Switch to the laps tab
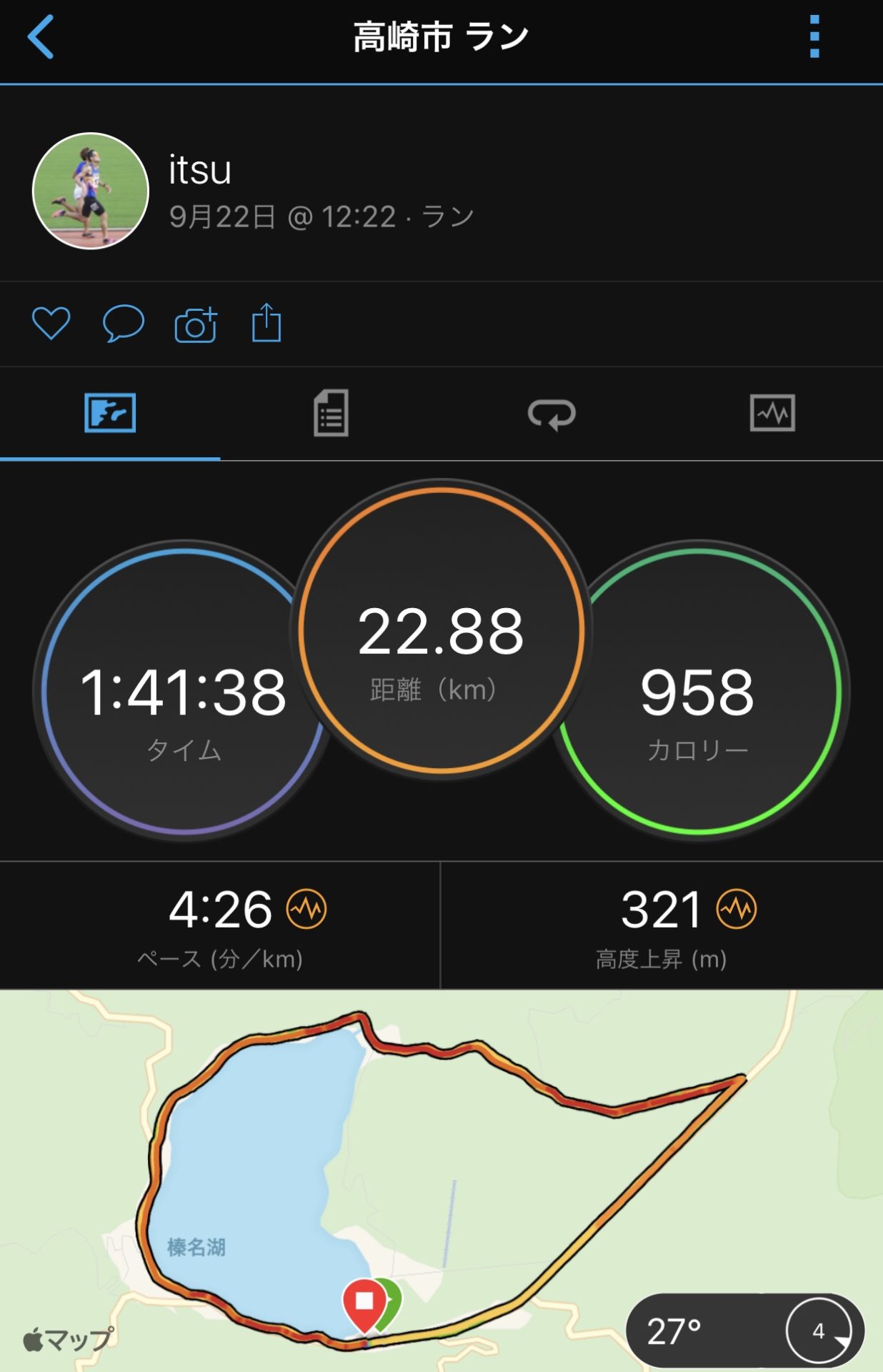The height and width of the screenshot is (1372, 883). coord(552,413)
